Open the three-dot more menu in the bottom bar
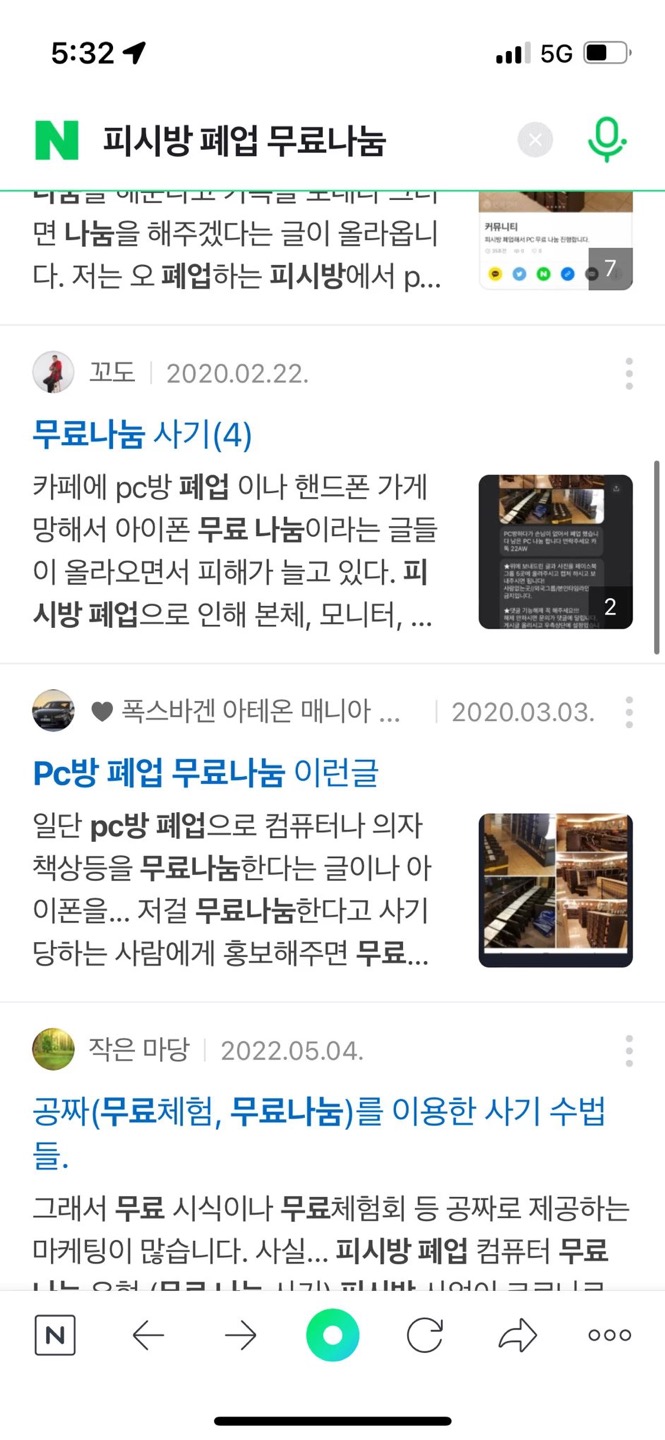 tap(610, 1335)
